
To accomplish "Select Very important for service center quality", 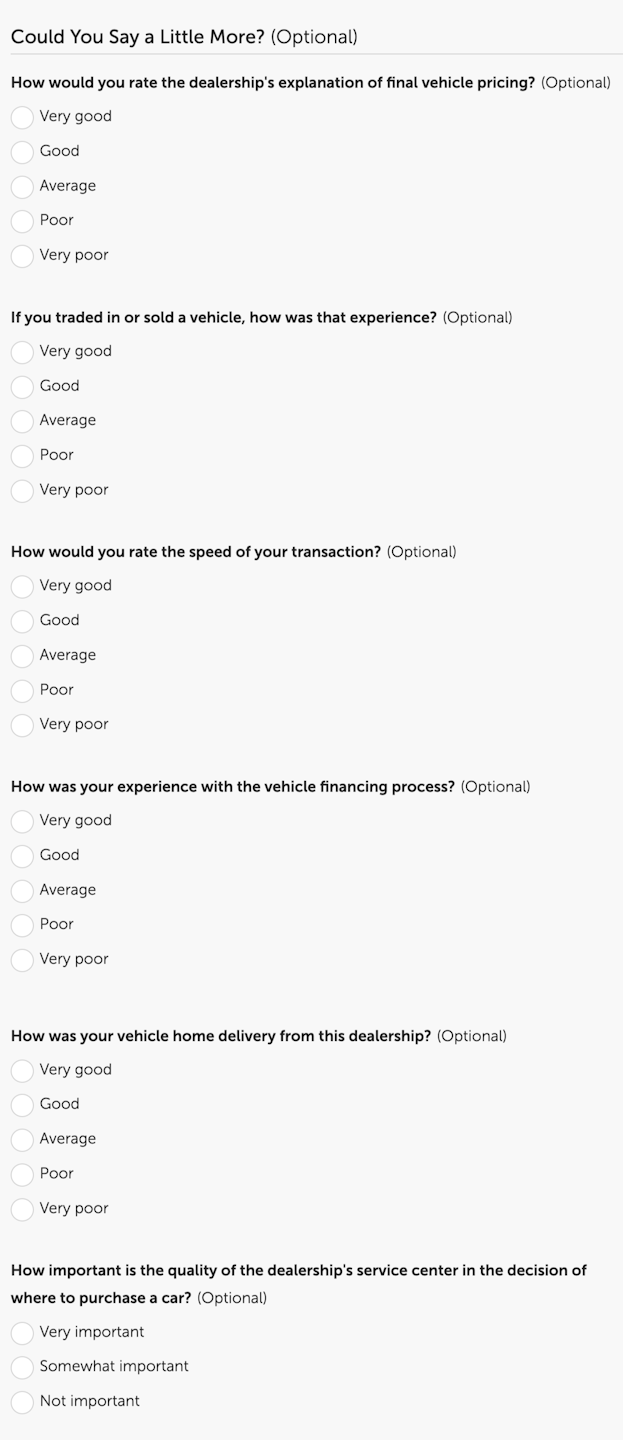I will coord(22,1333).
